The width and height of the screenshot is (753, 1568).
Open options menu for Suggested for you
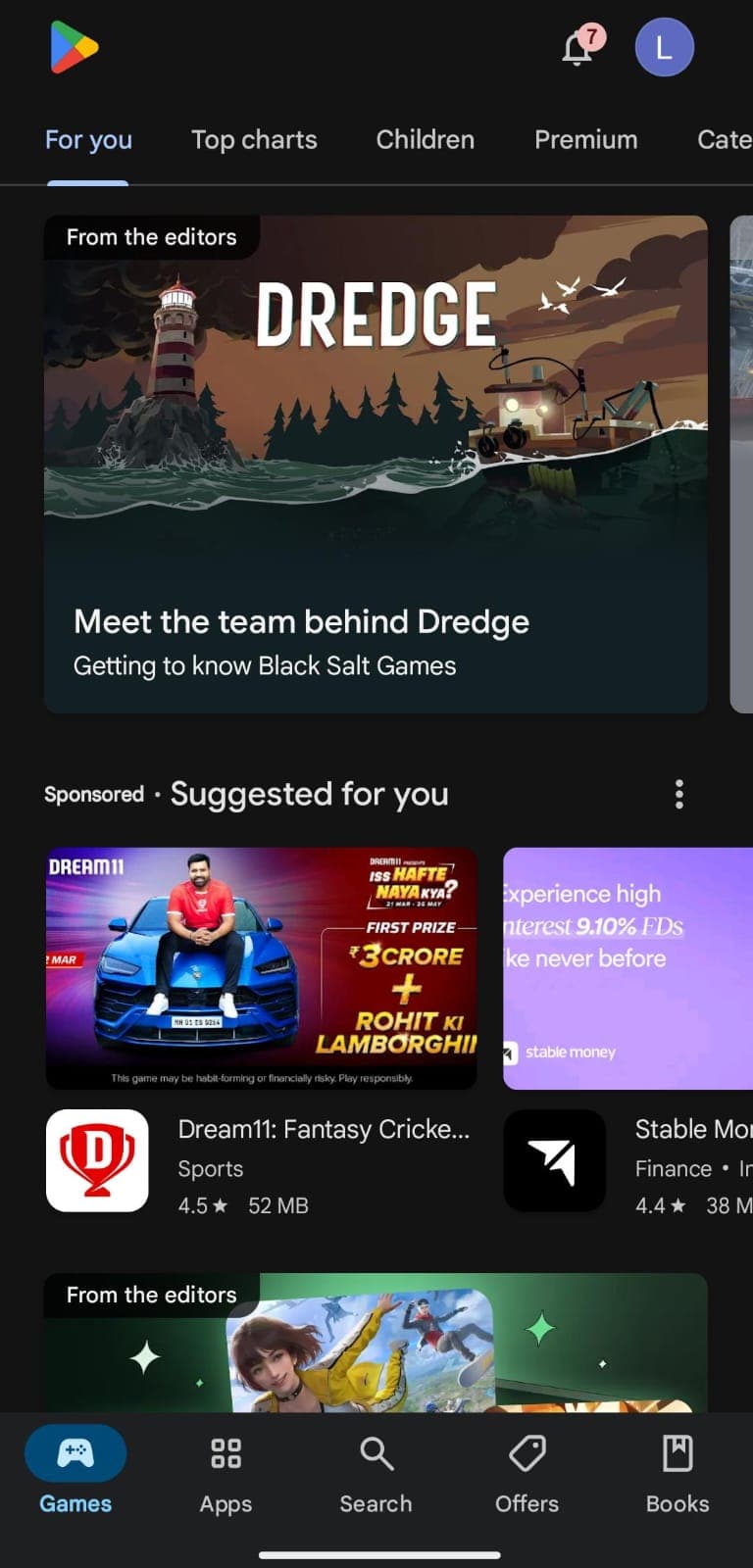click(678, 794)
